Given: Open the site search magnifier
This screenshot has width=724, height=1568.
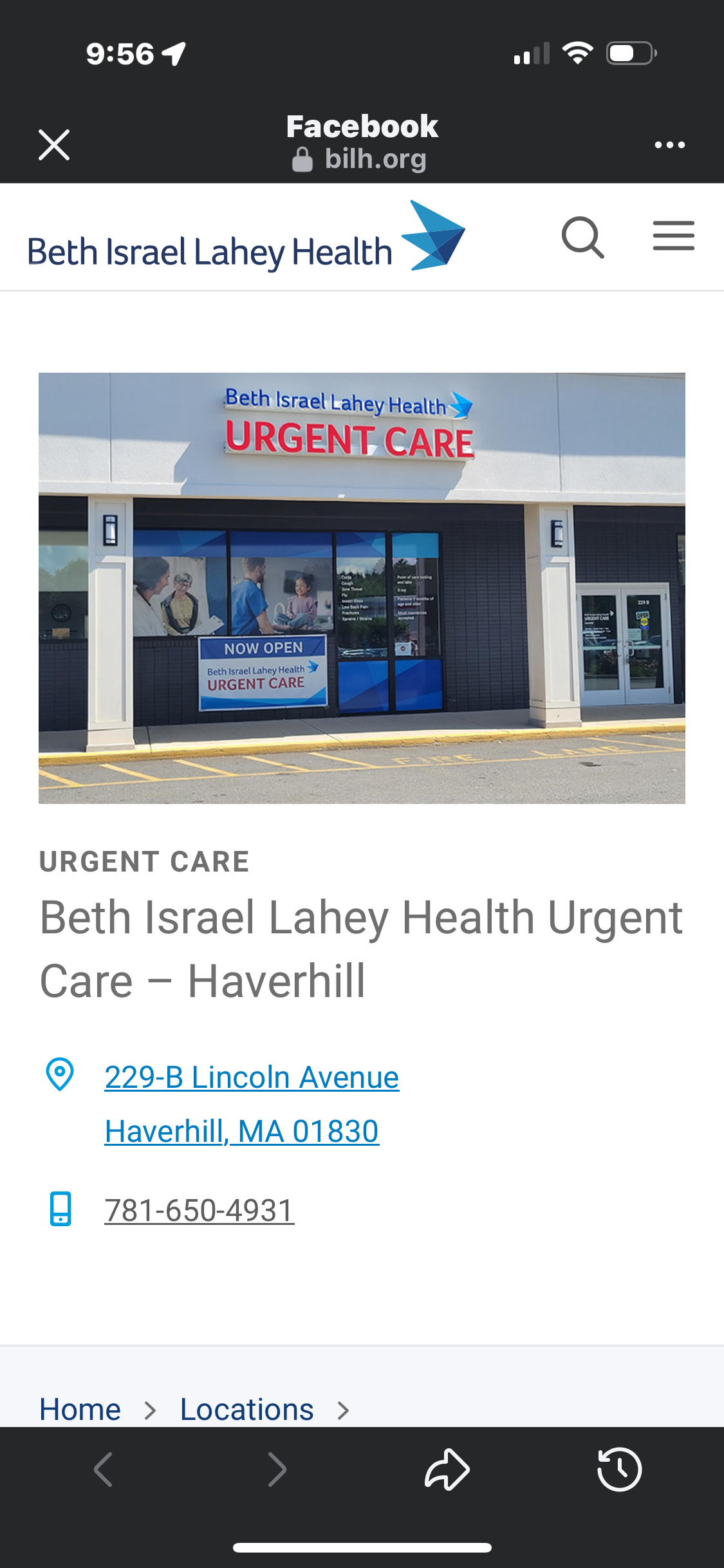Looking at the screenshot, I should (x=582, y=237).
